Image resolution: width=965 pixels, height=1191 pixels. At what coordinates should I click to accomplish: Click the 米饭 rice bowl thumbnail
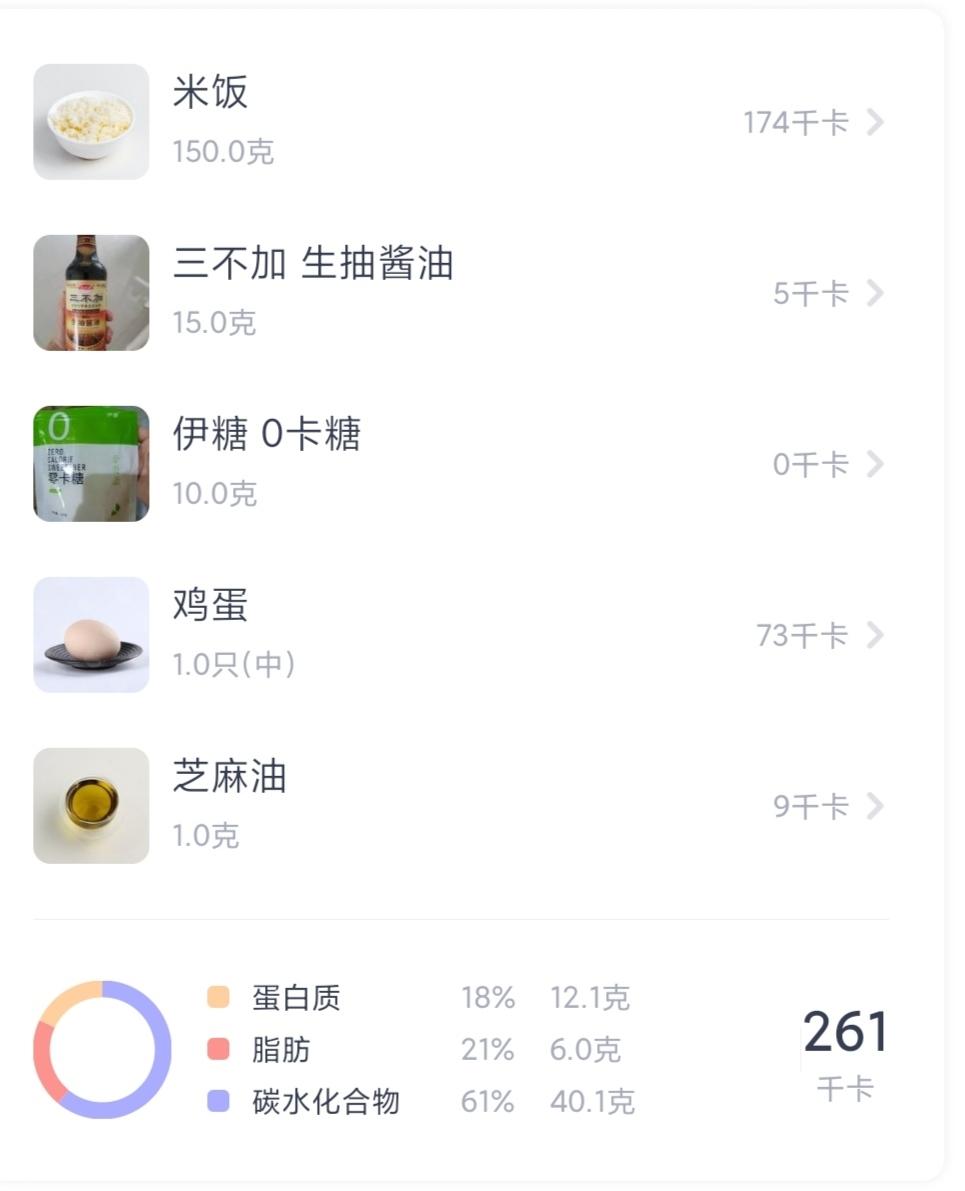click(90, 121)
